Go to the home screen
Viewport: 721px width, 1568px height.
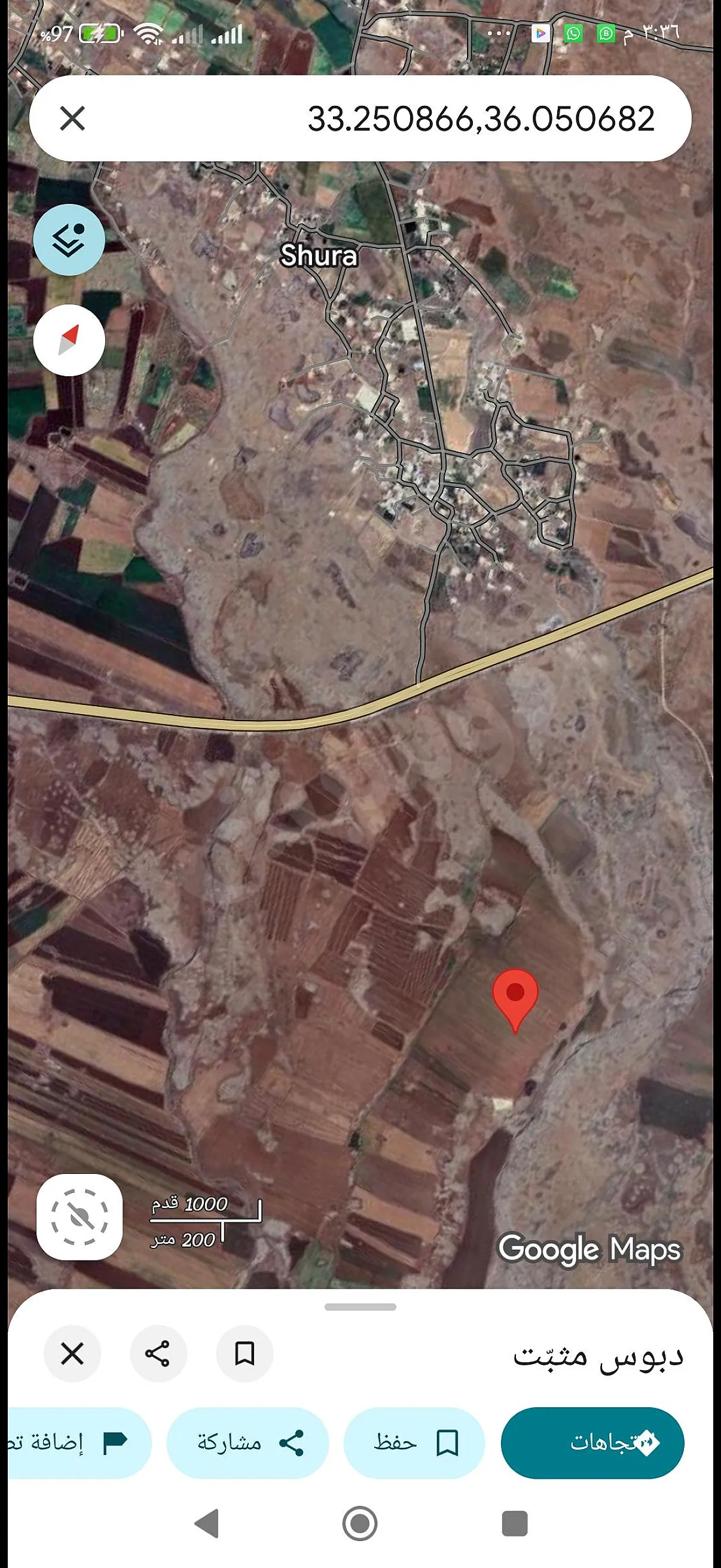click(360, 1524)
